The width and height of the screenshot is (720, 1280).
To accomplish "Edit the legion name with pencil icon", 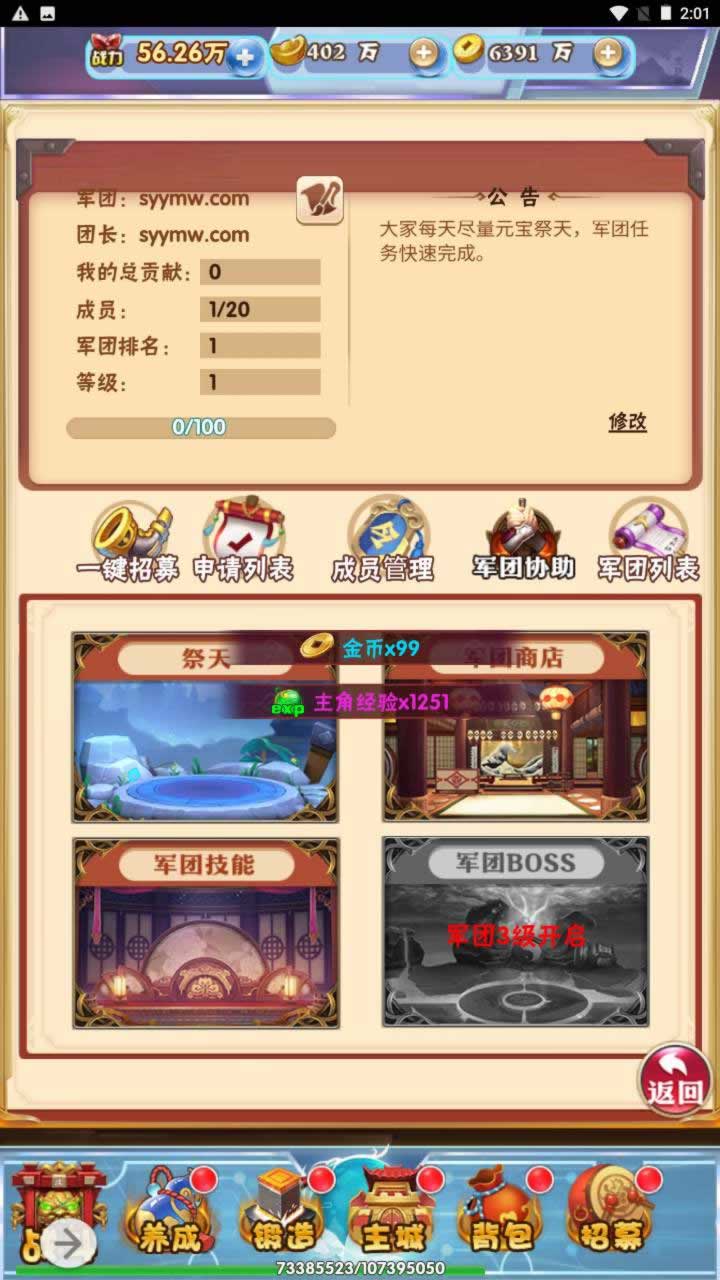I will (x=320, y=201).
